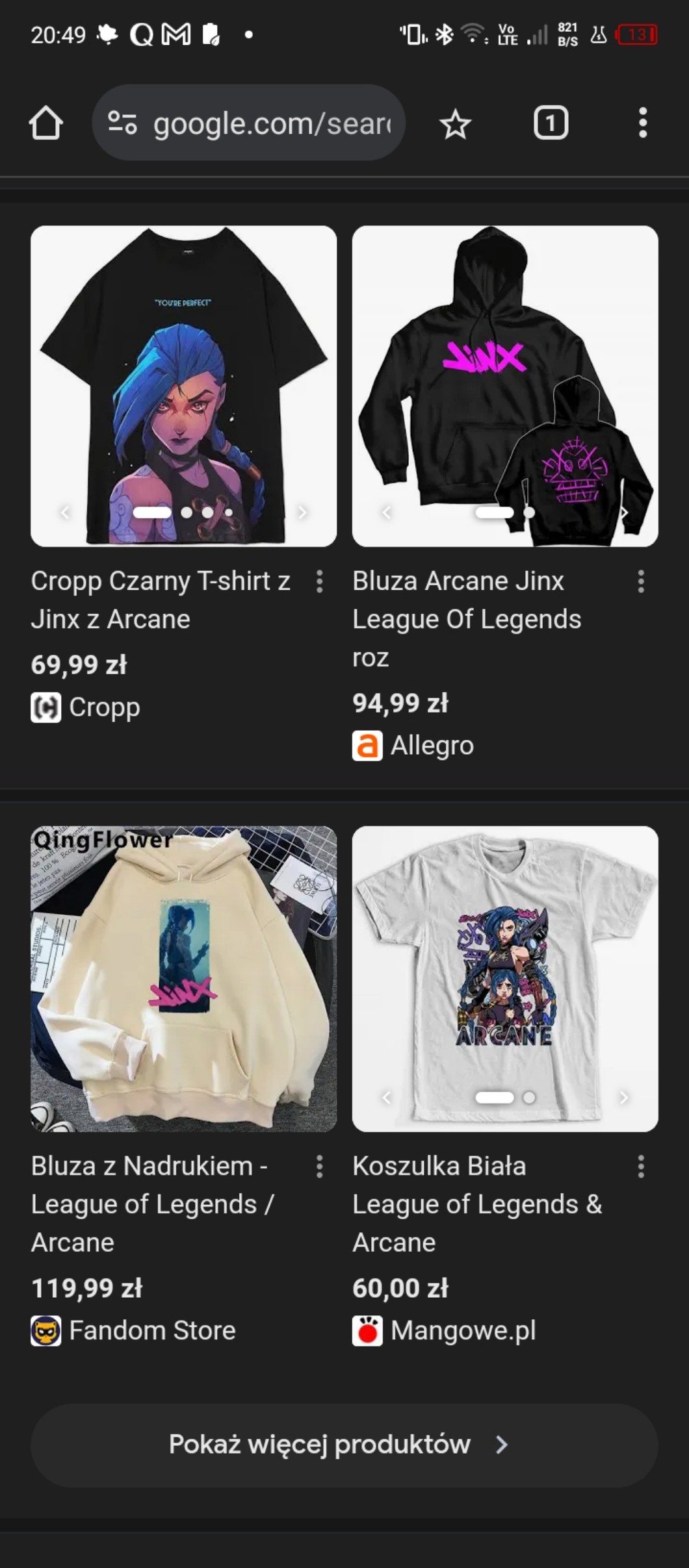Show next image of Cropp T-shirt
The width and height of the screenshot is (689, 1568).
[x=302, y=512]
